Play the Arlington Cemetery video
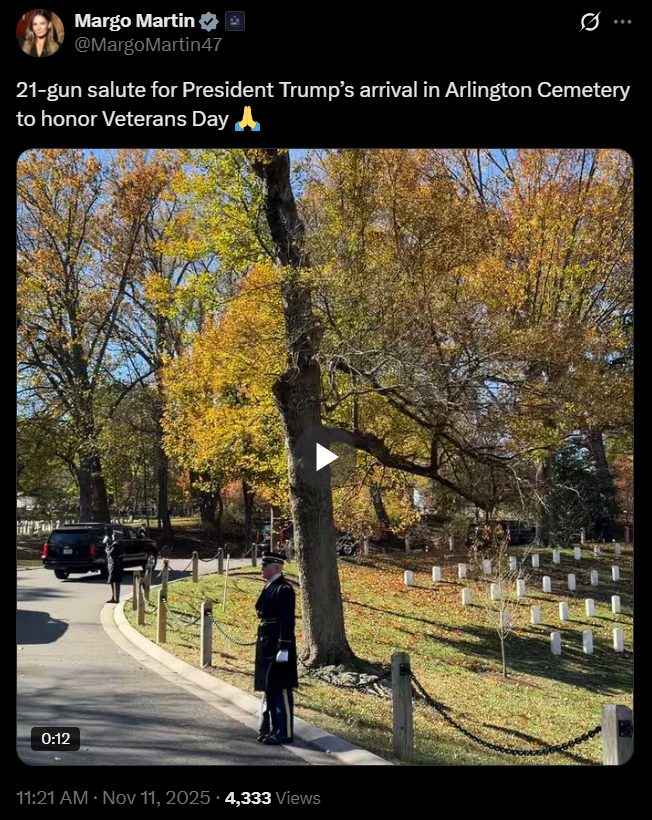 (x=326, y=457)
